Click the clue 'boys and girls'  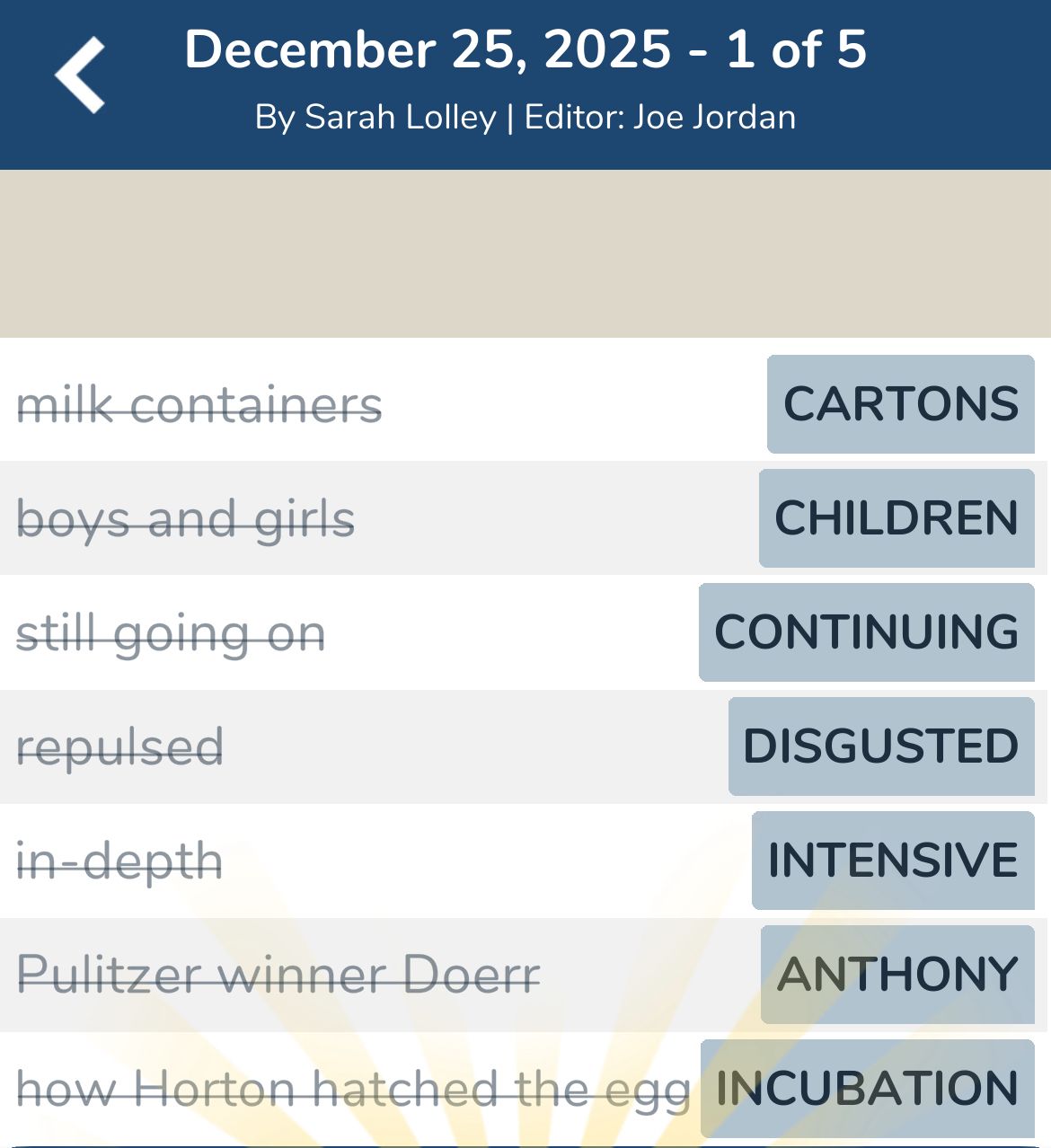click(x=185, y=519)
